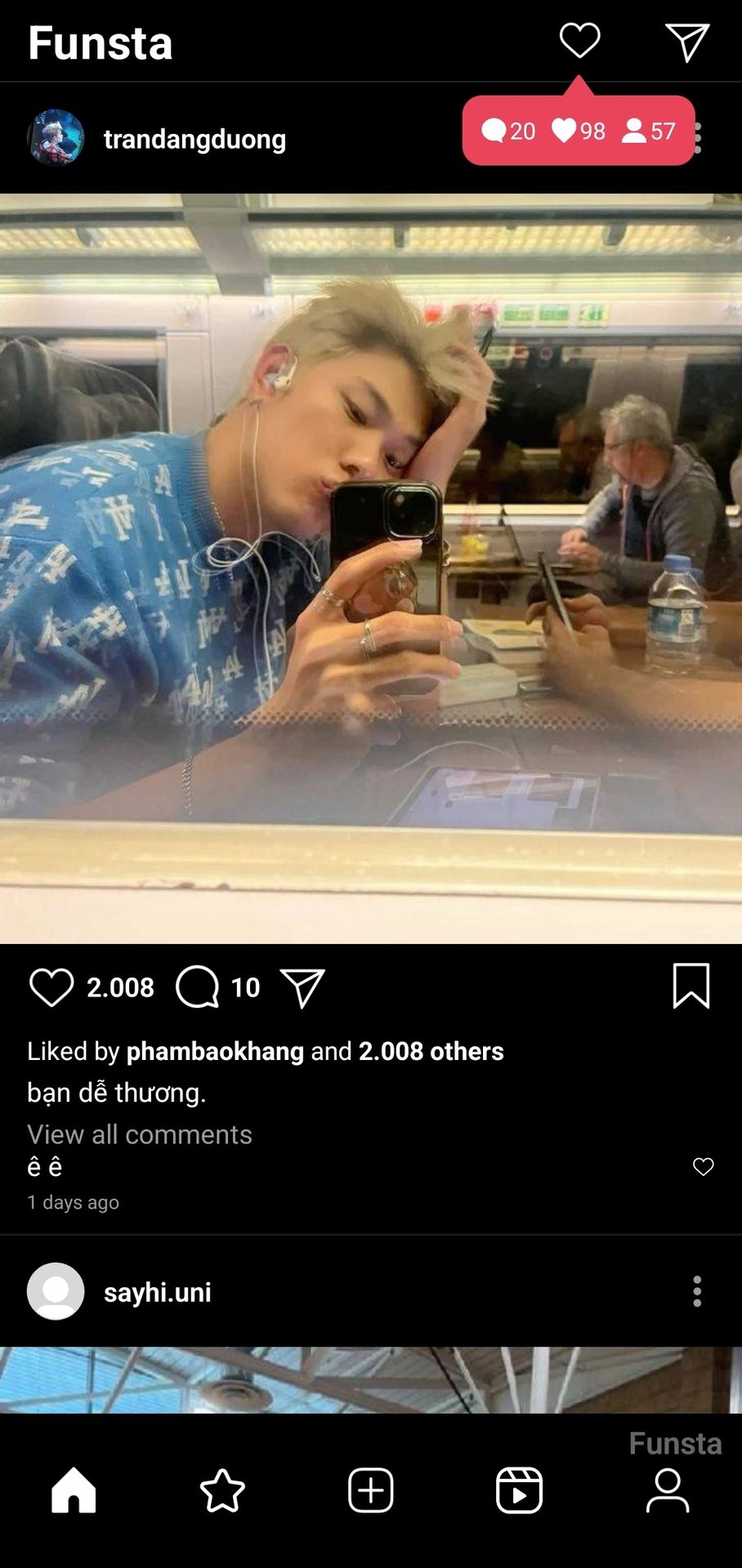This screenshot has height=1568, width=742.
Task: Like the comment "ê ê"
Action: coord(703,1167)
